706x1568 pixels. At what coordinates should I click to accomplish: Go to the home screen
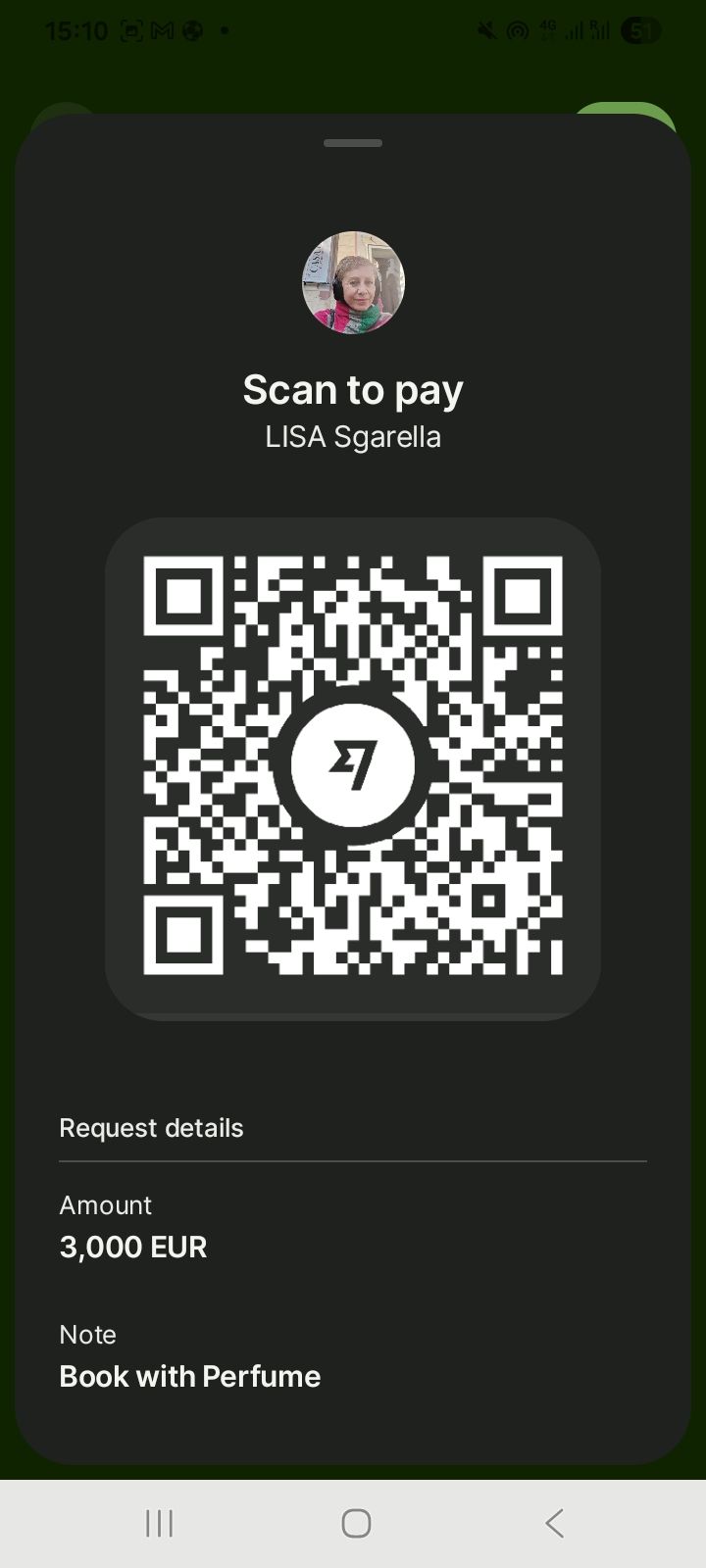pos(355,1523)
